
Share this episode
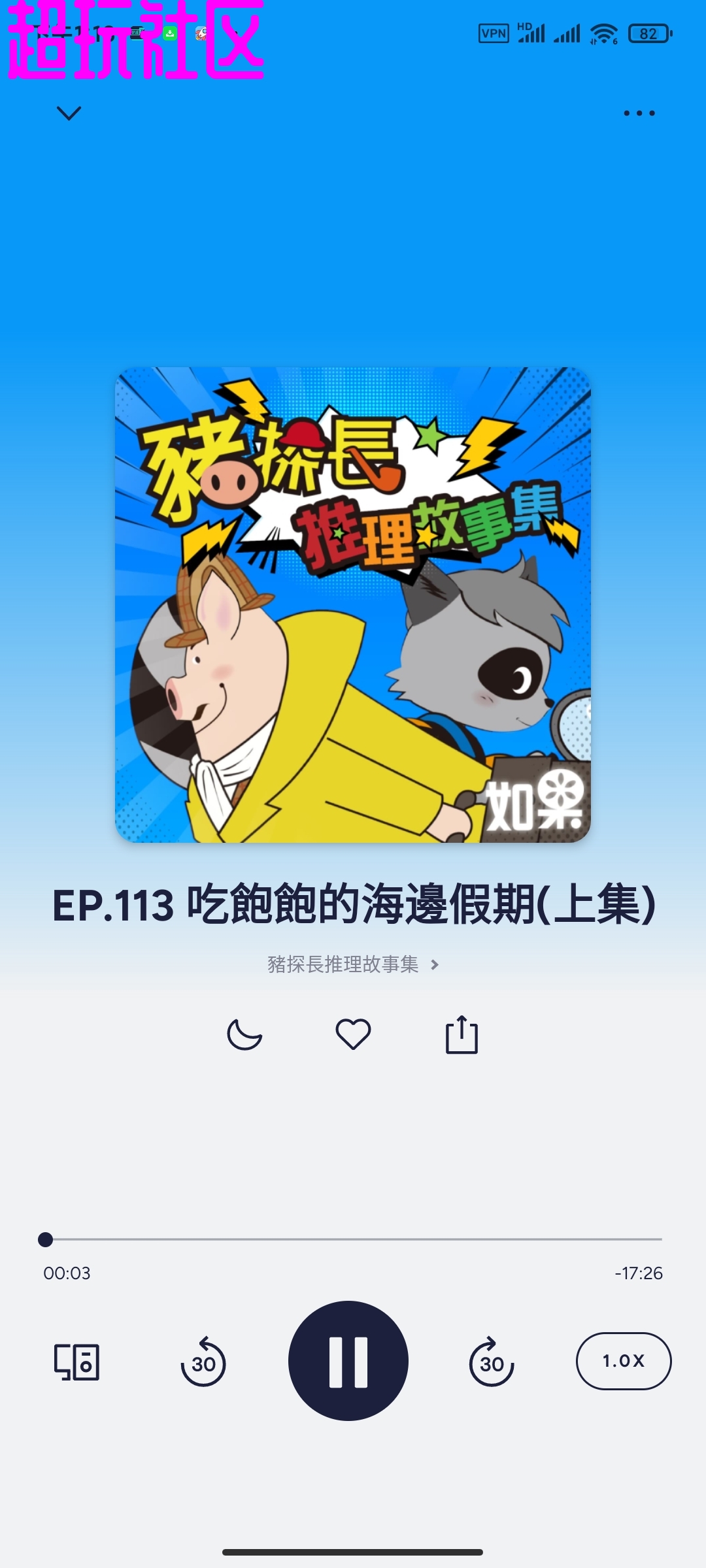click(462, 1035)
